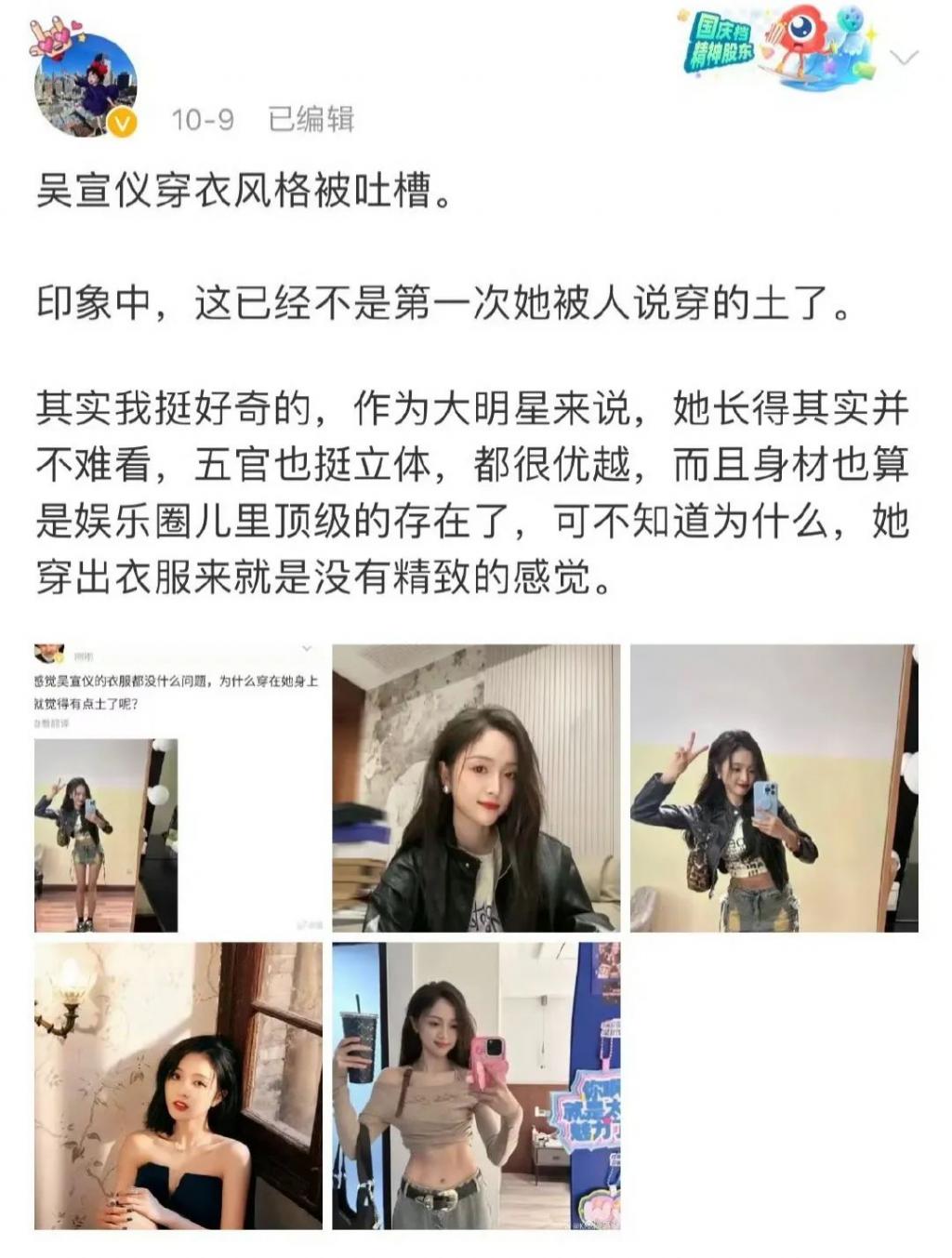Open the poster's profile avatar

click(86, 86)
